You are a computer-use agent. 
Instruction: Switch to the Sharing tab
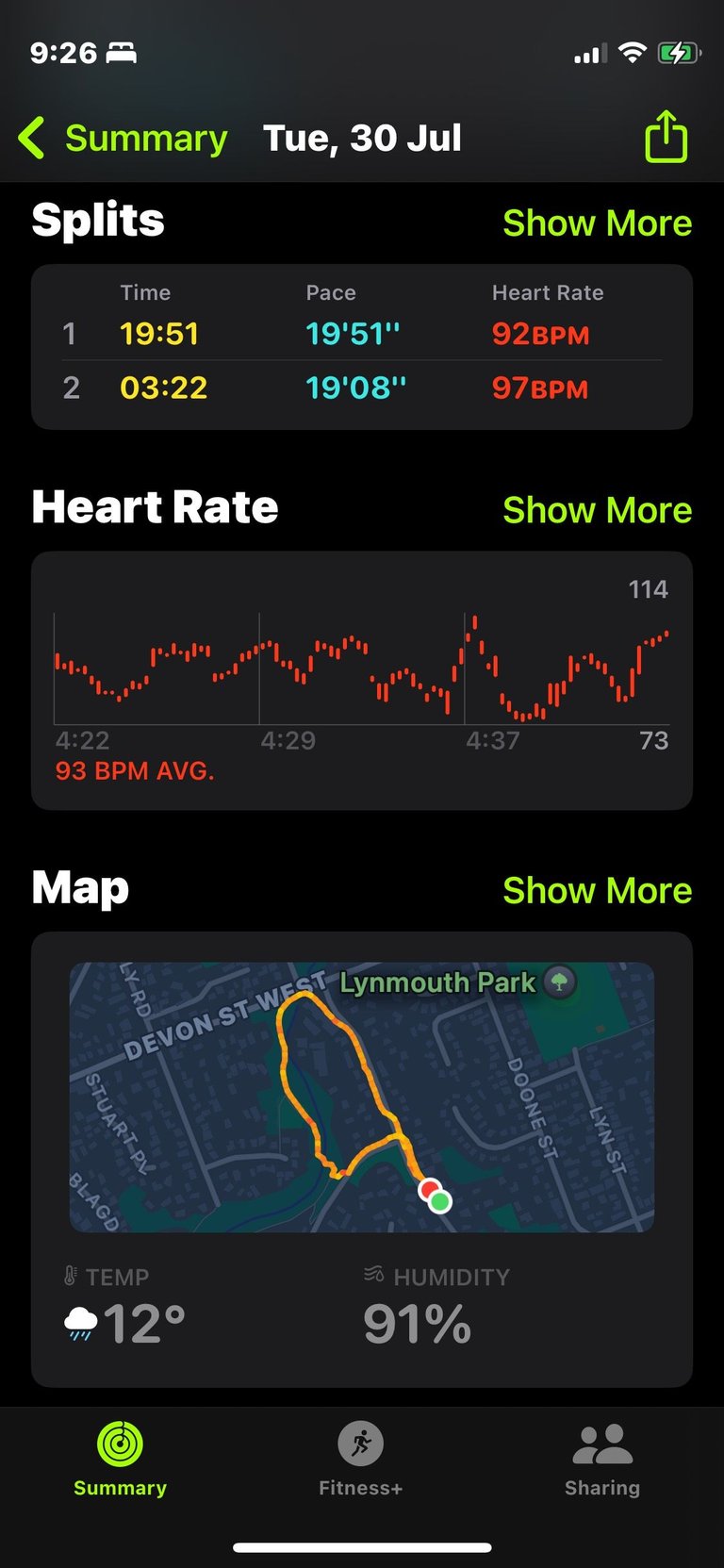[602, 1459]
